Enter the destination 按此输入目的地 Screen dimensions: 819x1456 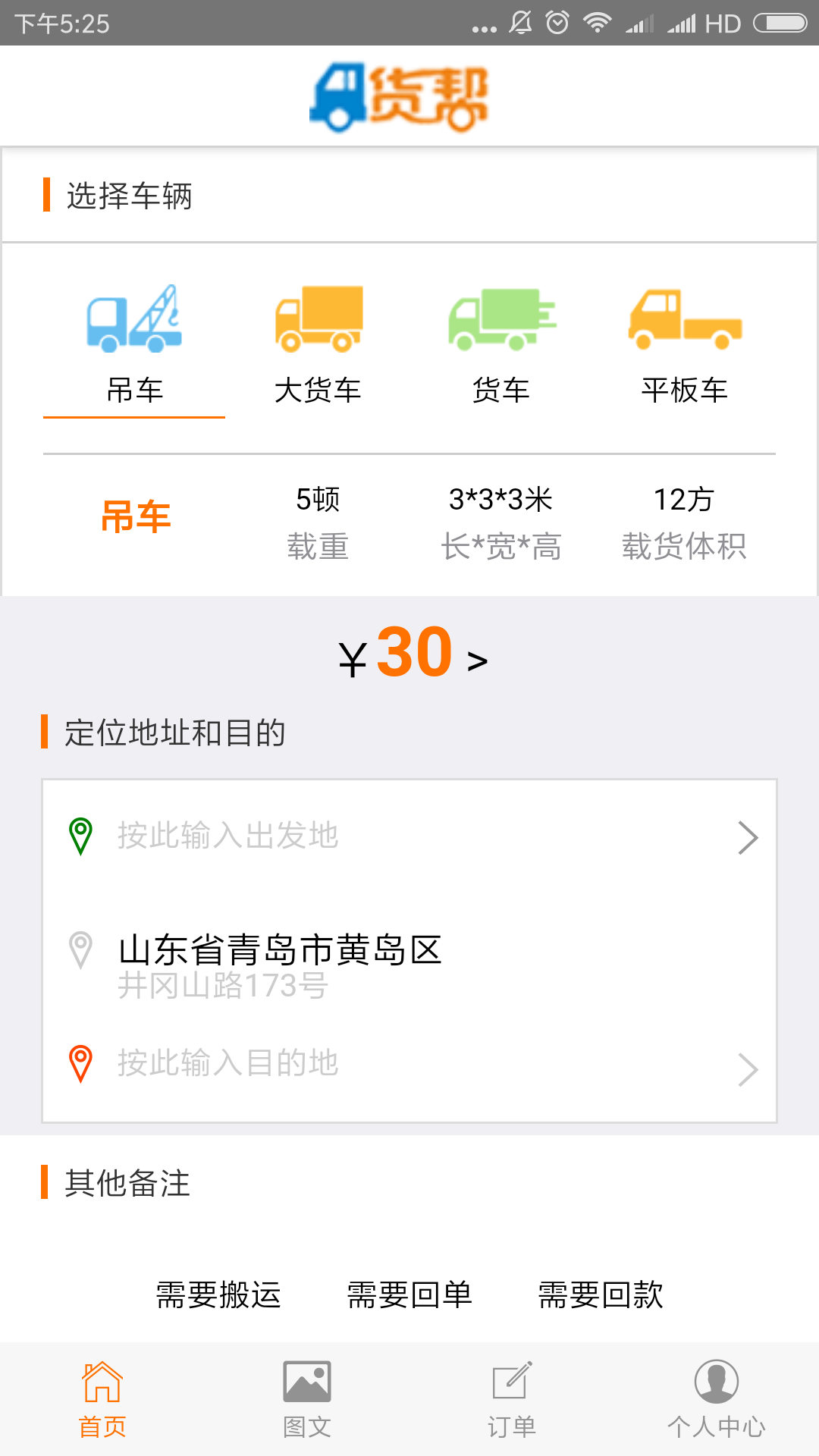pos(409,1065)
